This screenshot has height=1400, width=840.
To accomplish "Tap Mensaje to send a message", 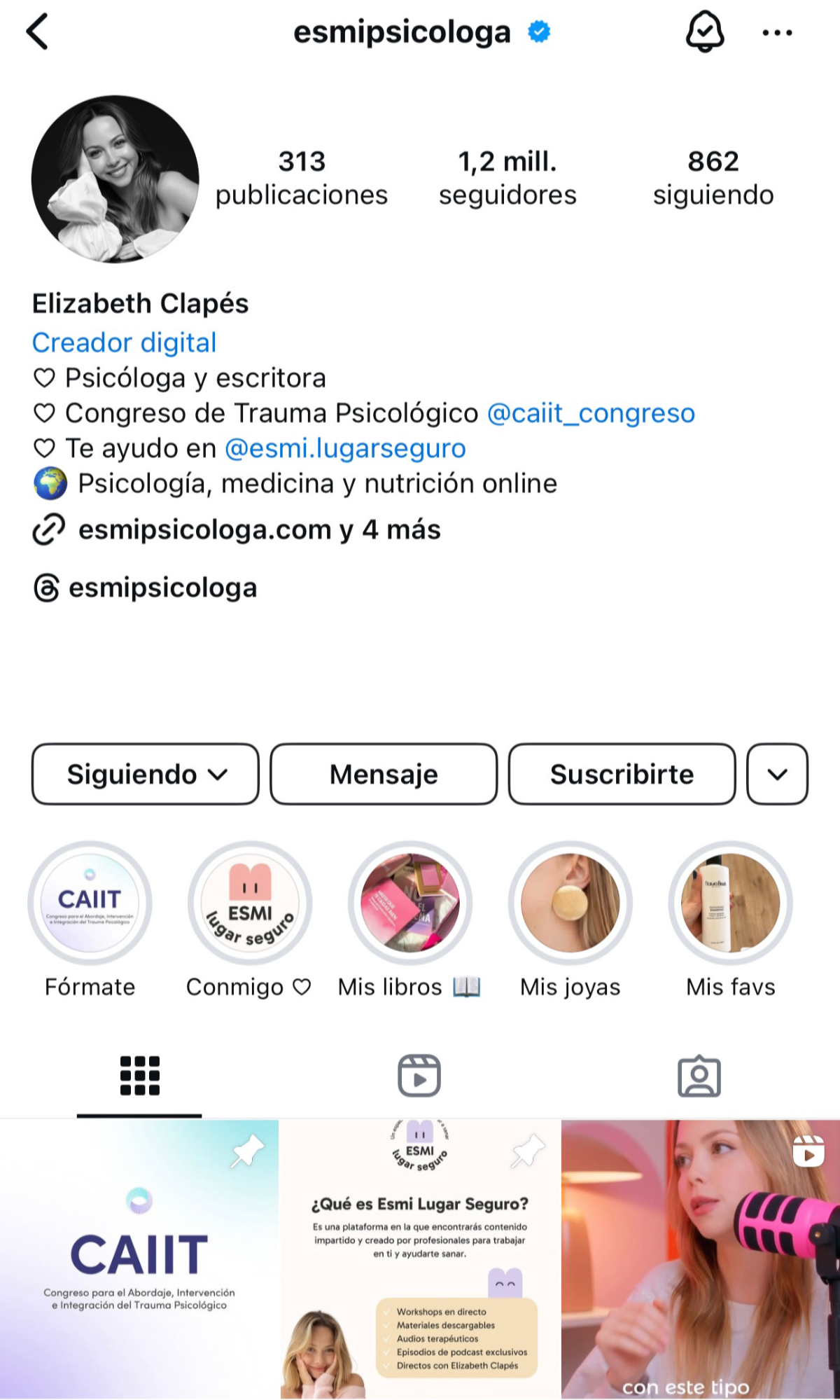I will click(x=384, y=774).
